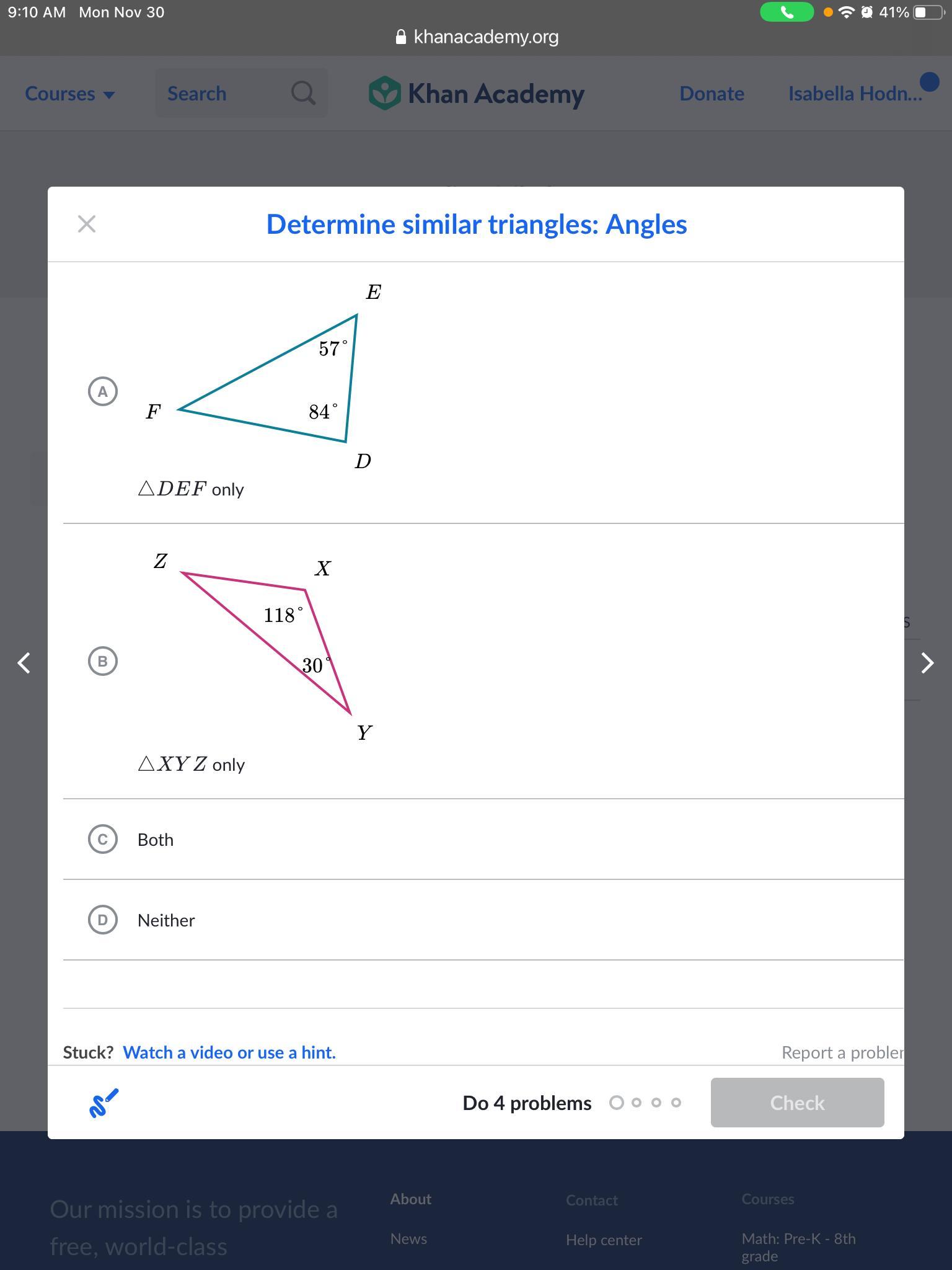952x1270 pixels.
Task: Choose answer D, Neither
Action: [103, 920]
